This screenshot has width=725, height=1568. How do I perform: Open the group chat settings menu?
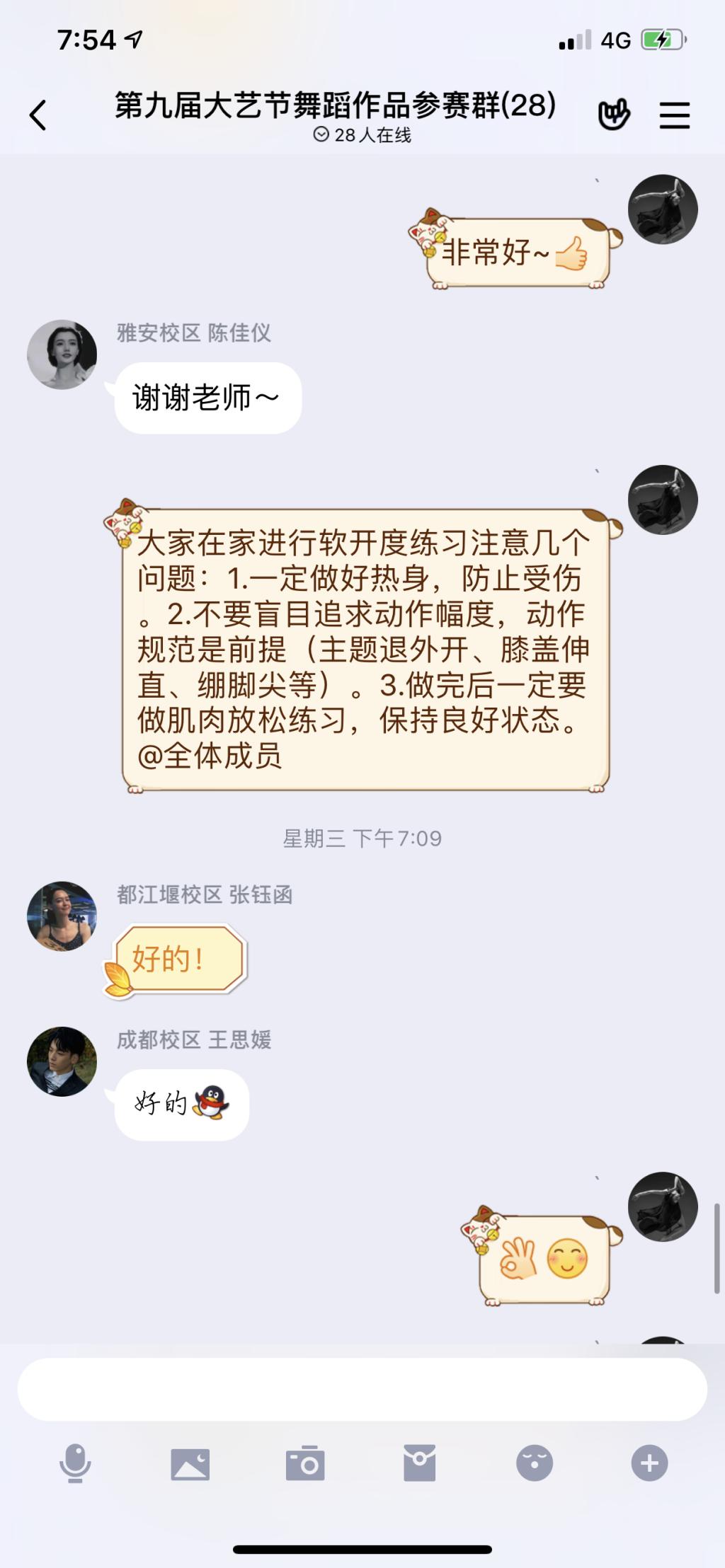click(x=674, y=115)
